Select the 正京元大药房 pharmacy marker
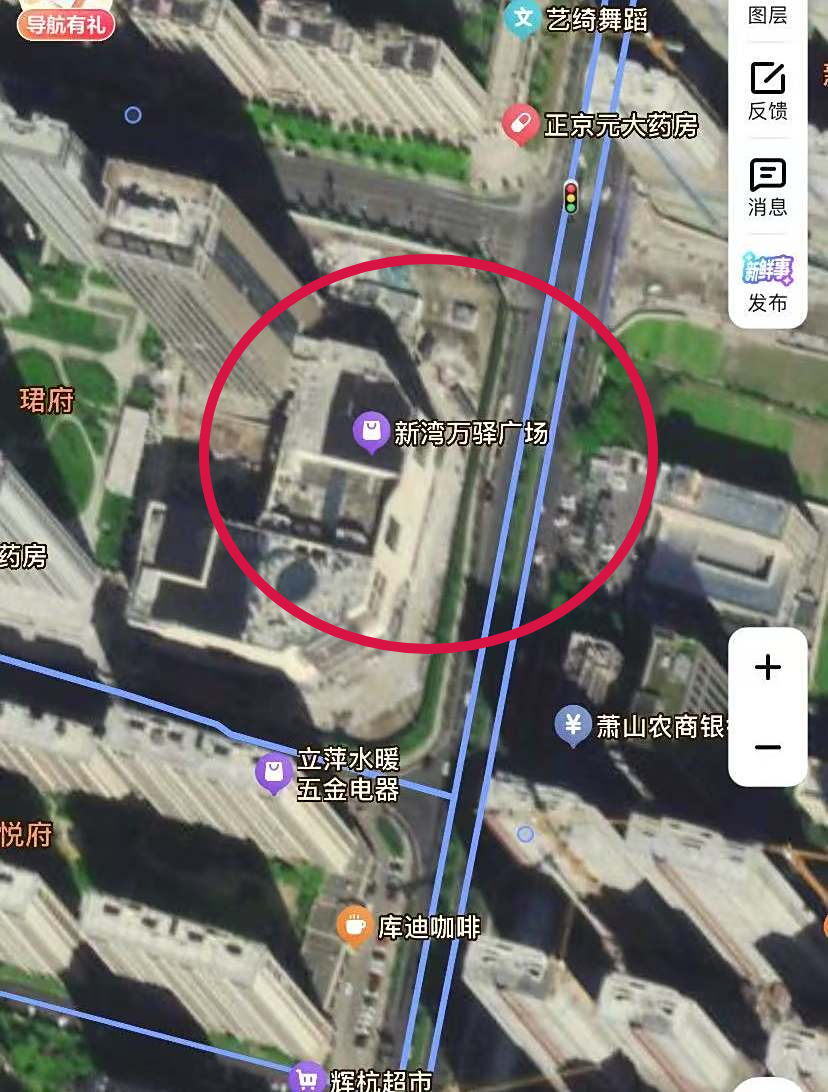Image resolution: width=828 pixels, height=1092 pixels. coord(519,124)
